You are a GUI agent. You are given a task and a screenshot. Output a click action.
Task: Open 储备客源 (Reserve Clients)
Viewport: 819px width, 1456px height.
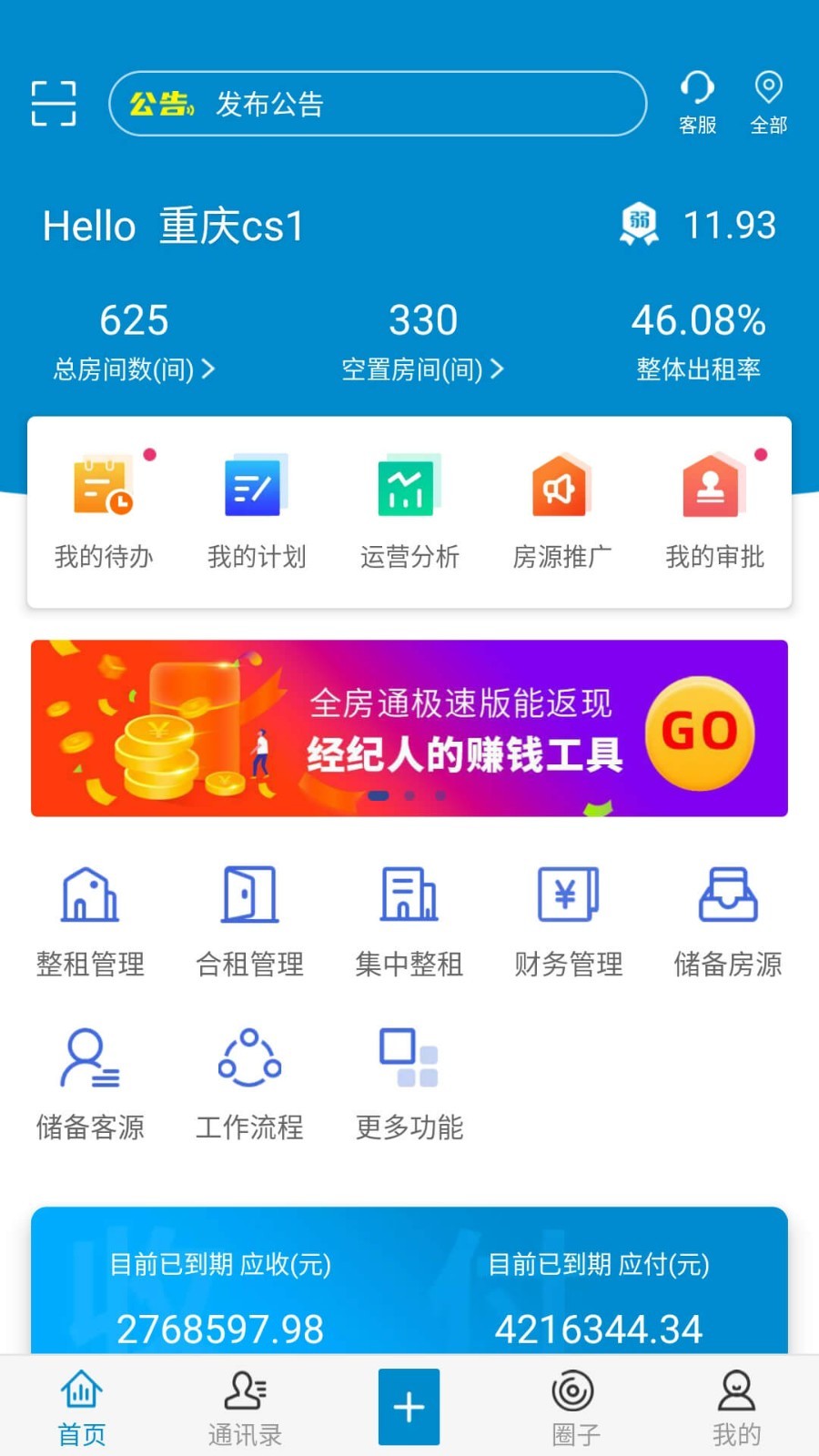click(x=89, y=1083)
